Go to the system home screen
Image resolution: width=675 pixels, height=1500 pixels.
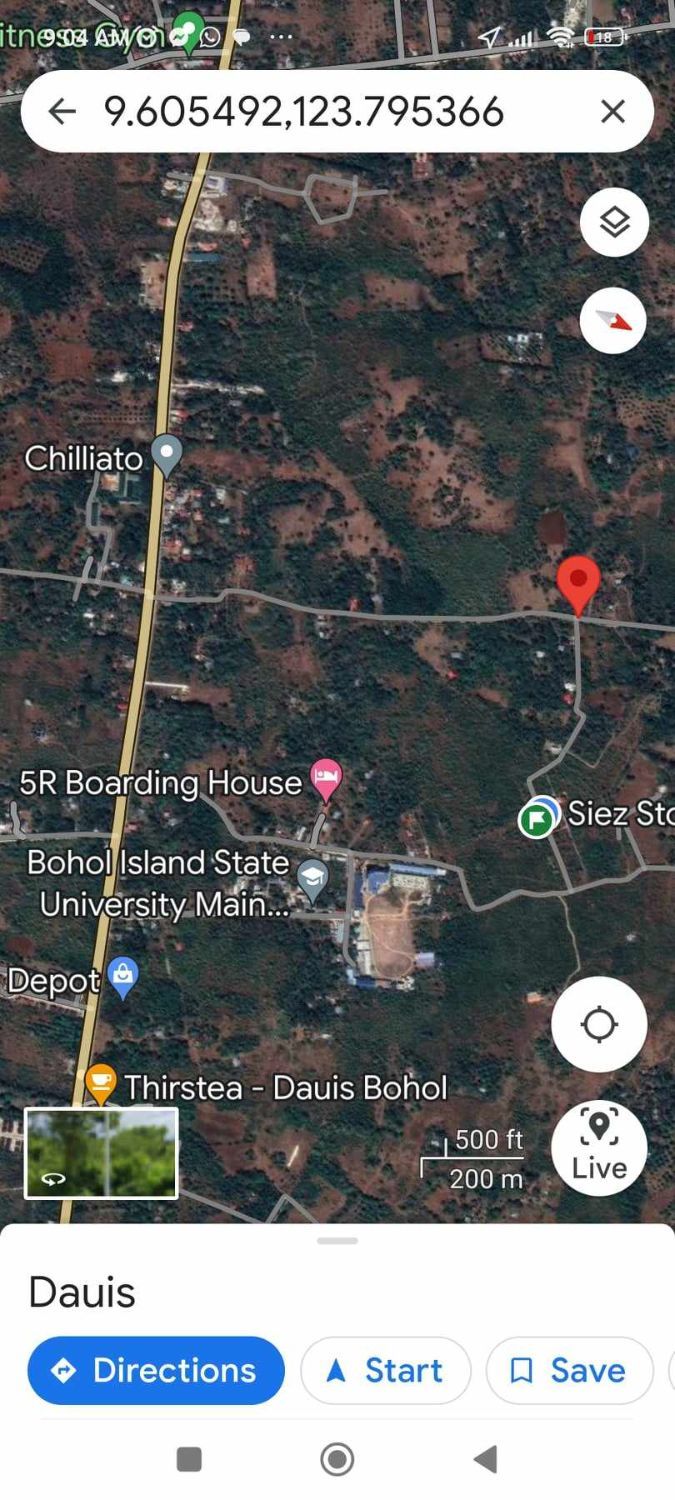click(x=337, y=1460)
